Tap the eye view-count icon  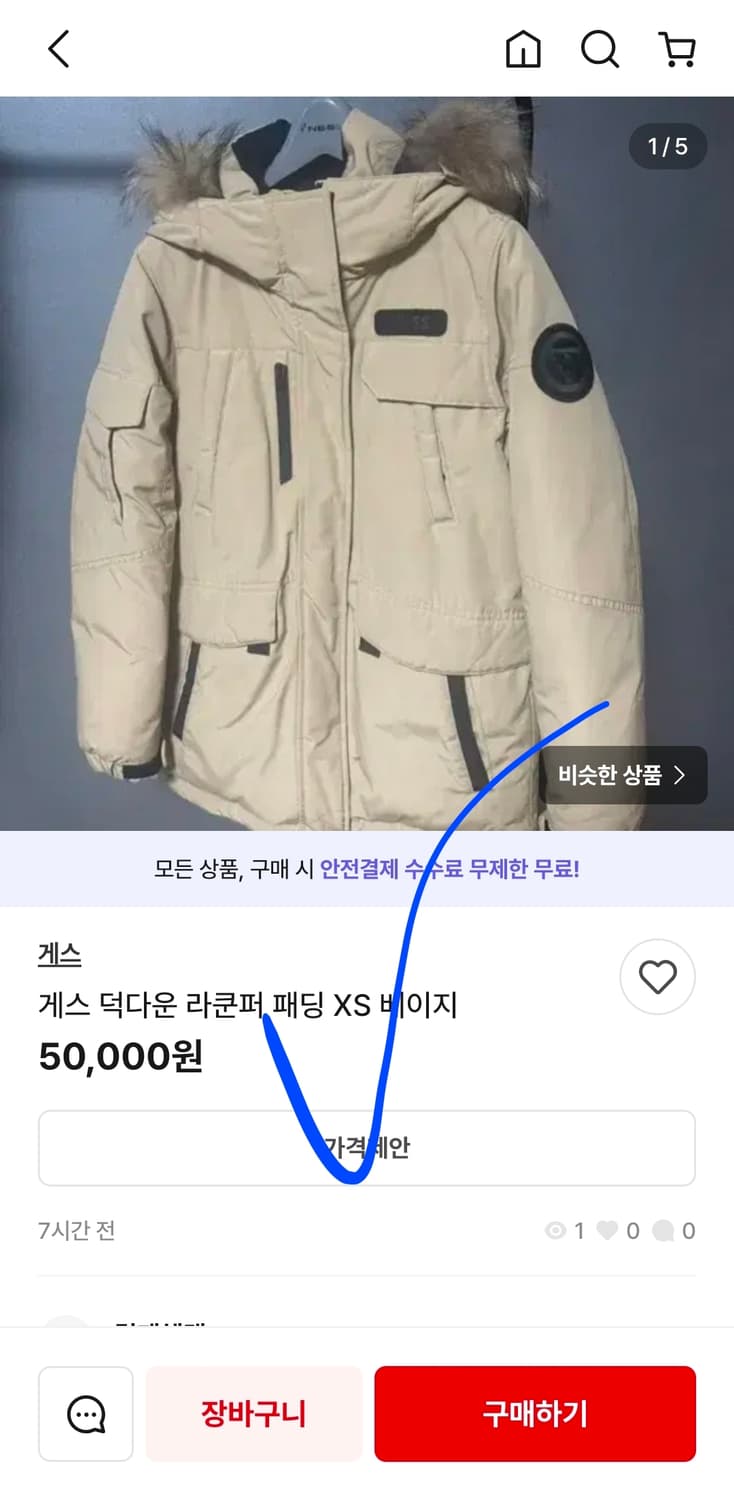pos(556,1231)
